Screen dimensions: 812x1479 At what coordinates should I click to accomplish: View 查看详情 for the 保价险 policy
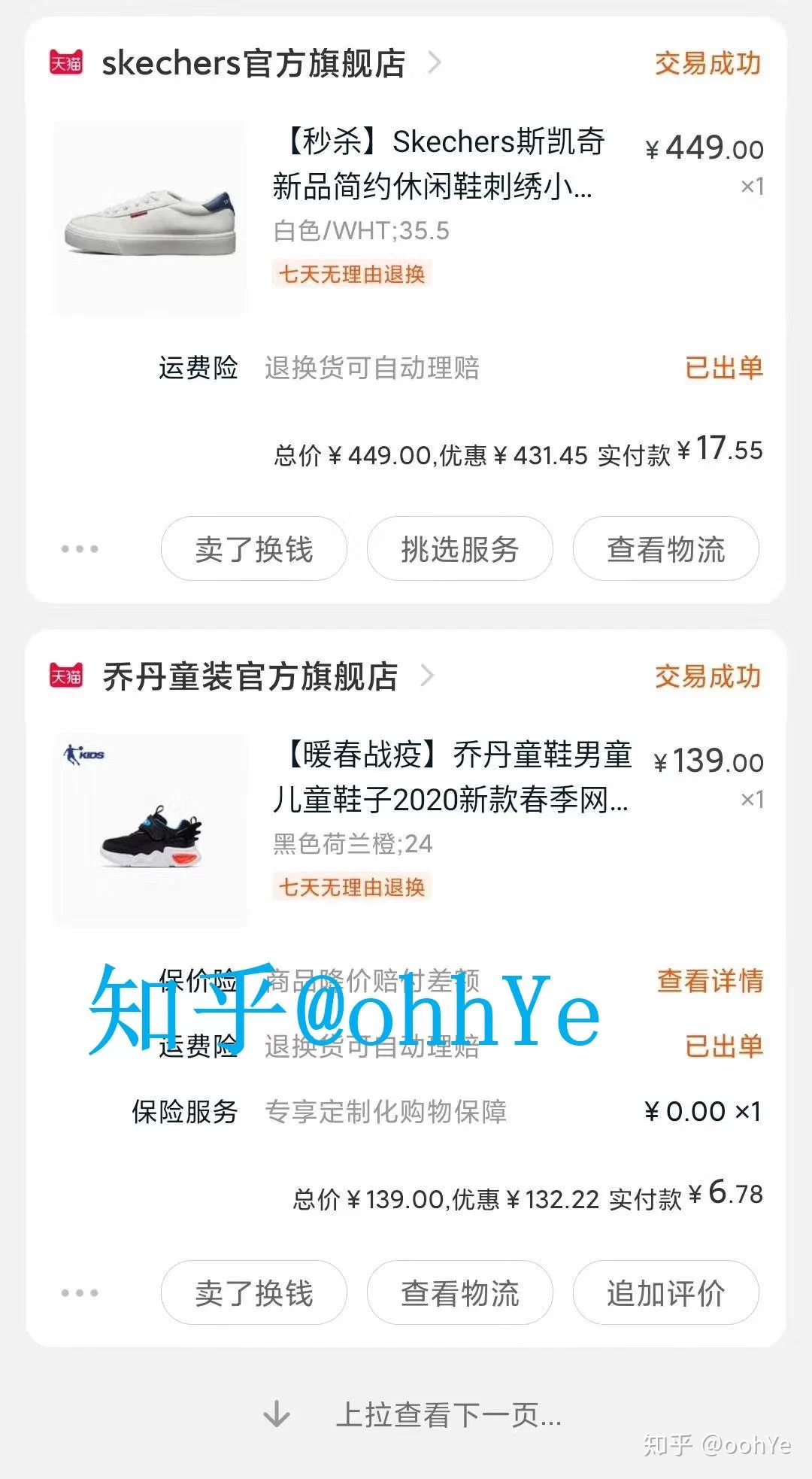[x=710, y=981]
